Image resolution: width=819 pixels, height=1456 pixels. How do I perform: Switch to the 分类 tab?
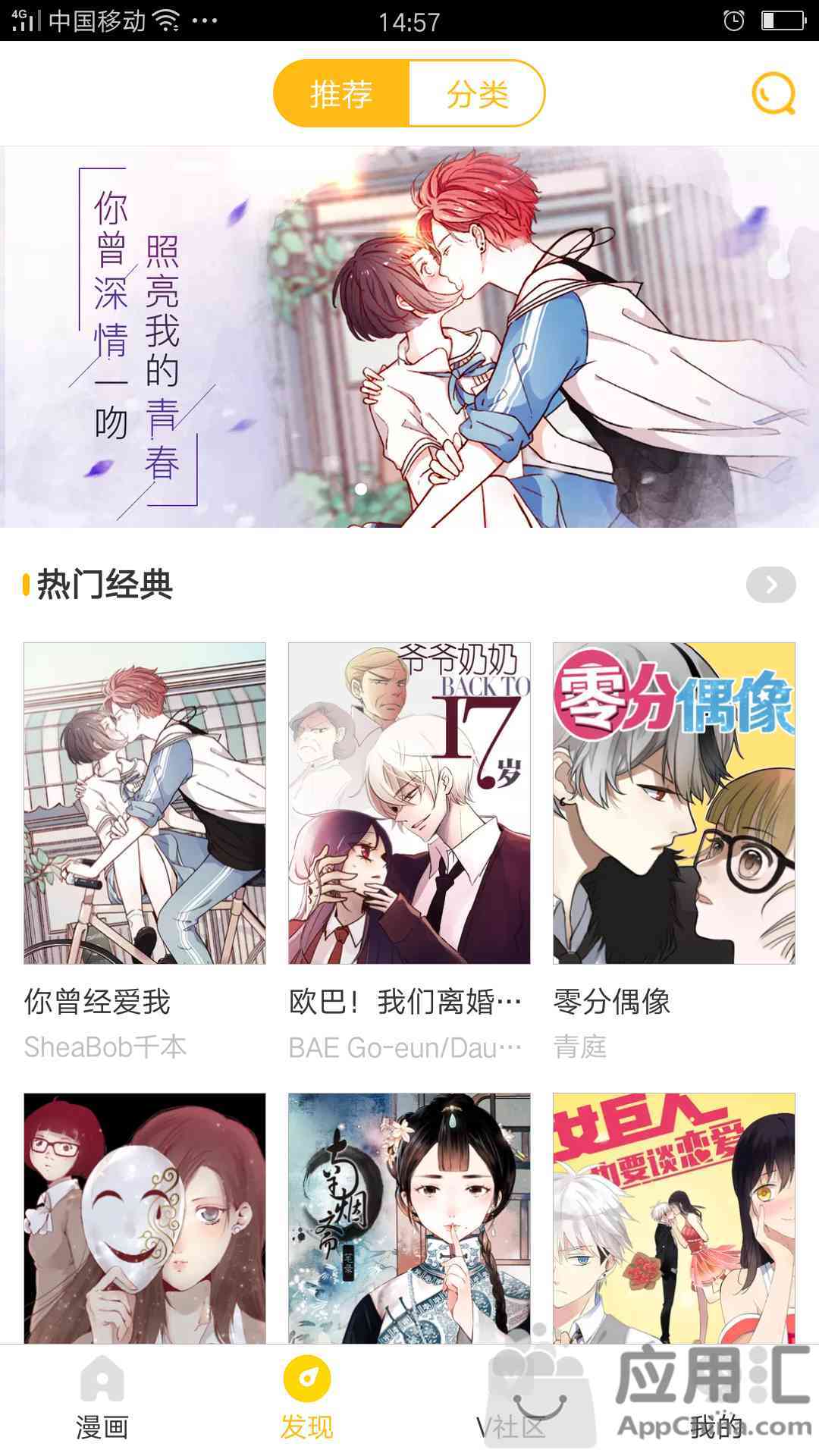476,94
